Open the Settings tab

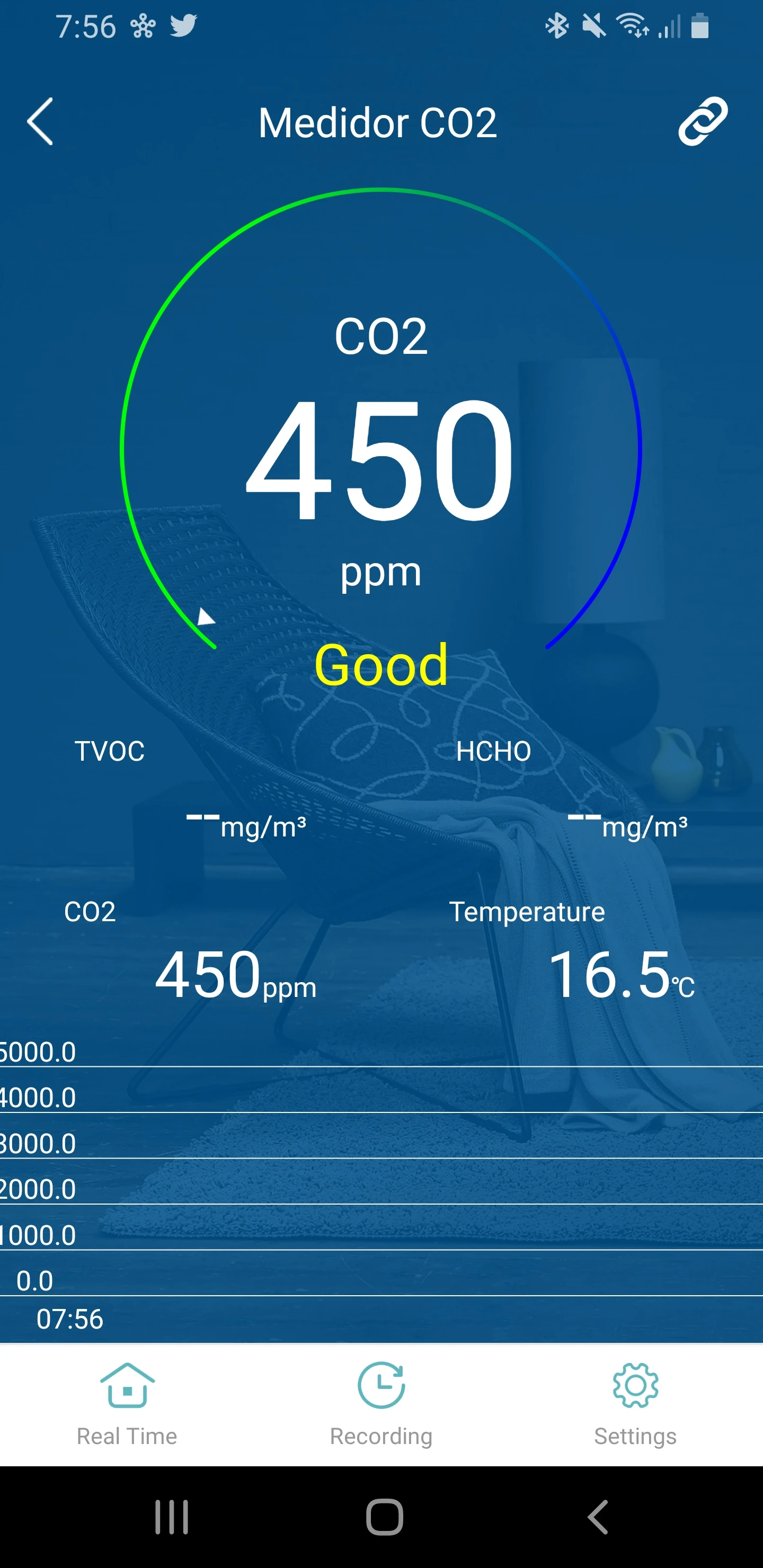pos(635,1404)
